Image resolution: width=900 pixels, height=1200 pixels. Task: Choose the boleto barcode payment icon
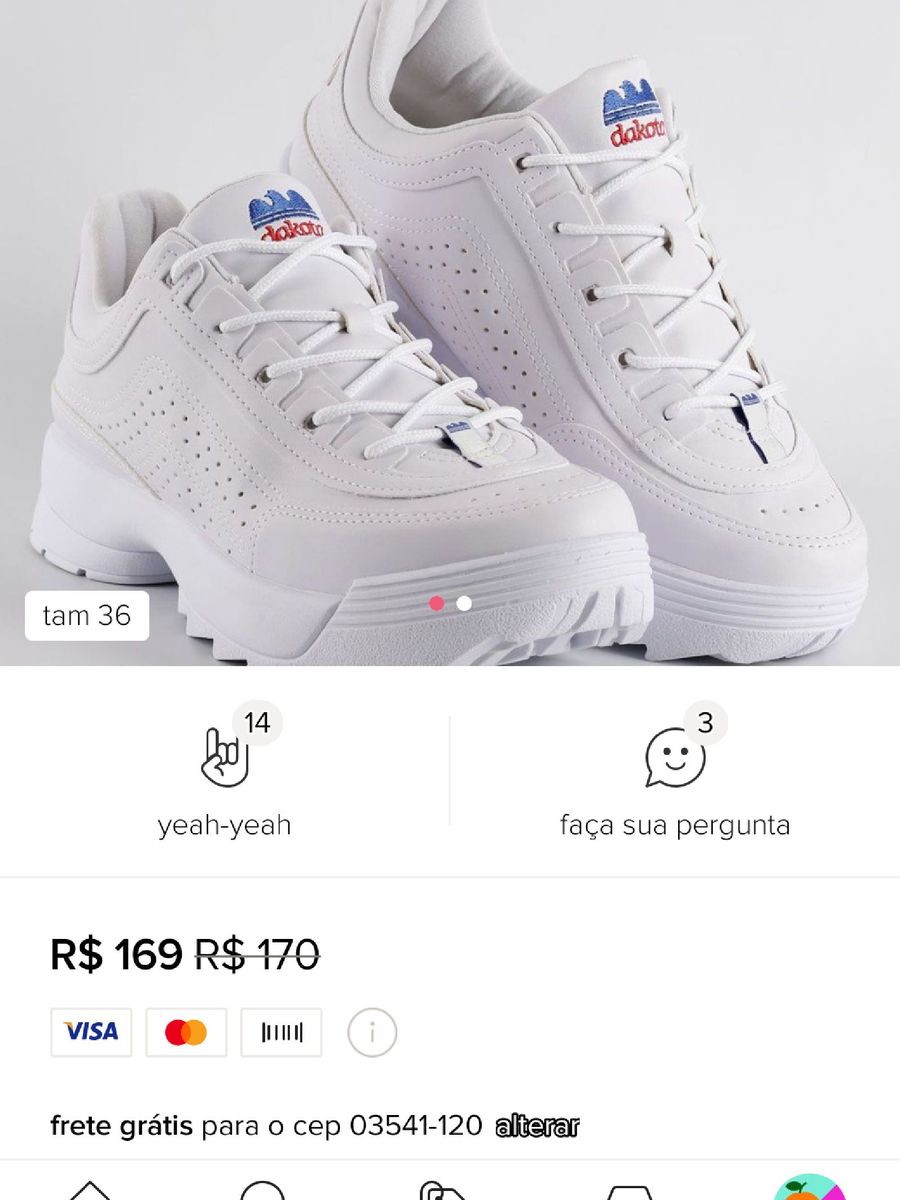coord(281,1032)
